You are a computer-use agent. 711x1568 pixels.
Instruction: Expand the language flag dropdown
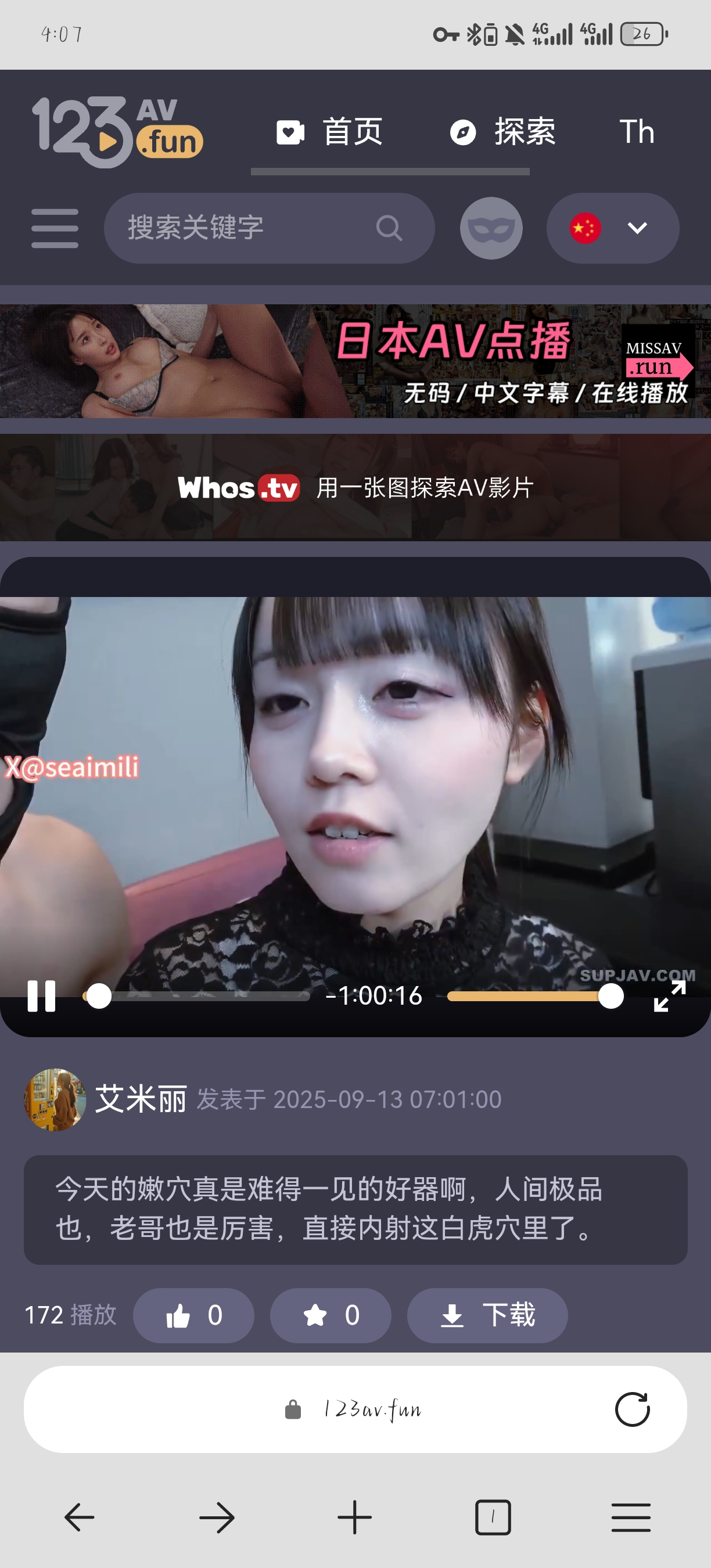[x=612, y=228]
